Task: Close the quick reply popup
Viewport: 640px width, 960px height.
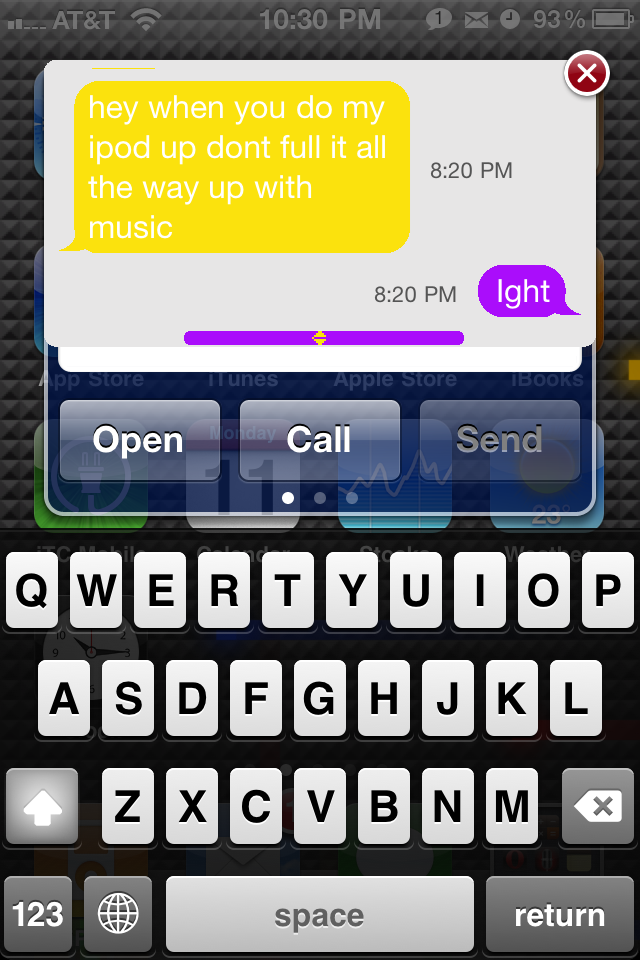Action: coord(587,73)
